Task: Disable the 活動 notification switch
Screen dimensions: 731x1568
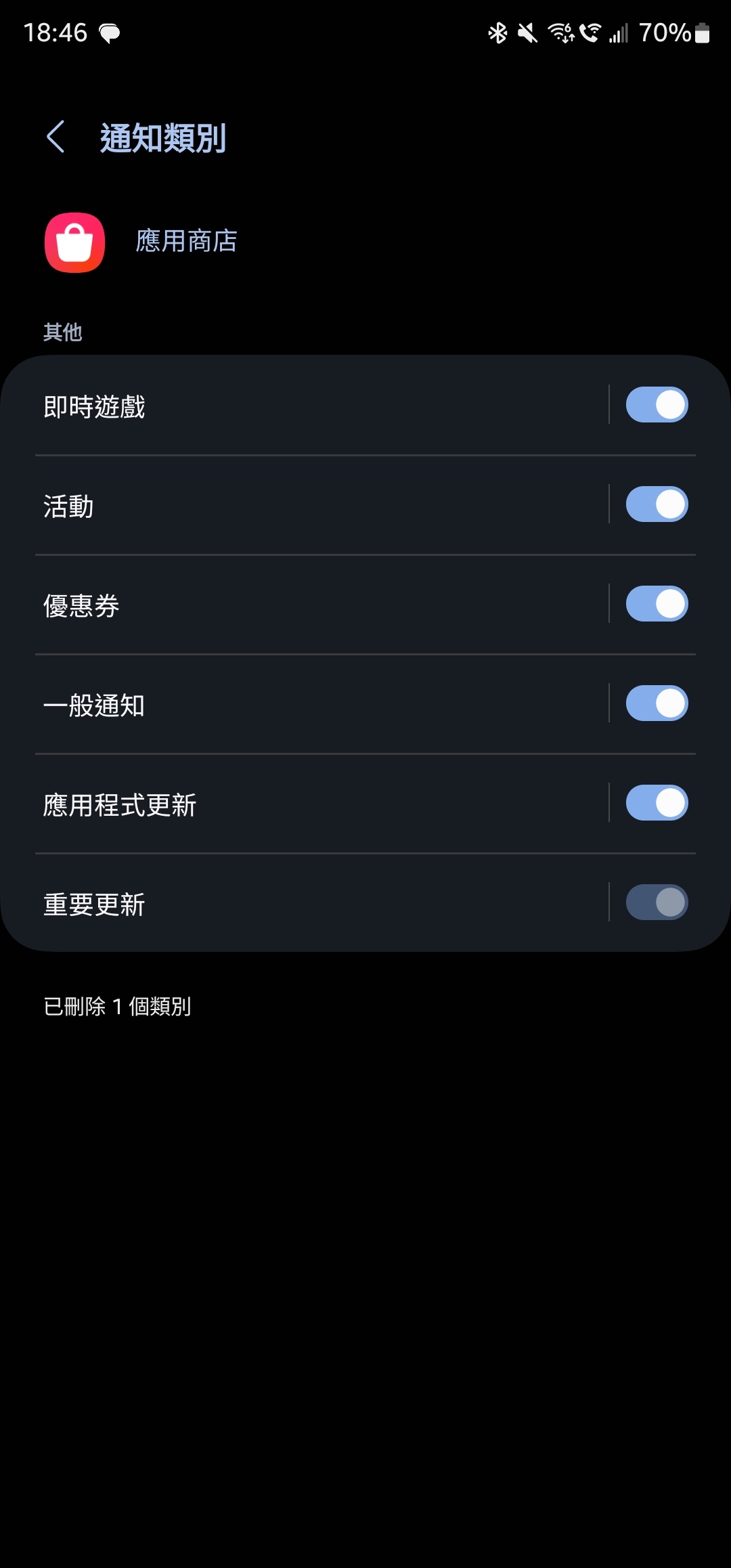Action: coord(656,504)
